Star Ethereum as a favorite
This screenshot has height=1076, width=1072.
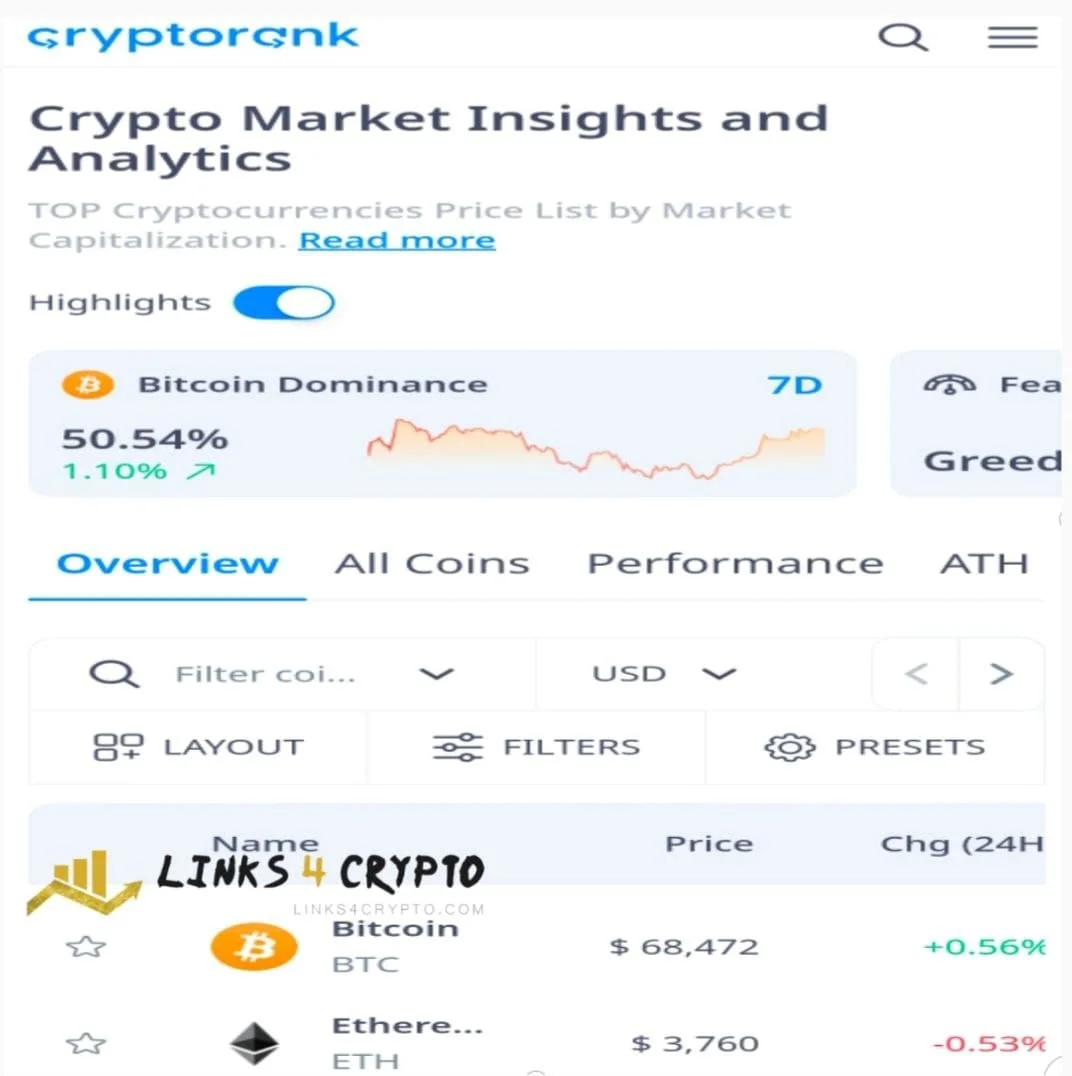86,1044
